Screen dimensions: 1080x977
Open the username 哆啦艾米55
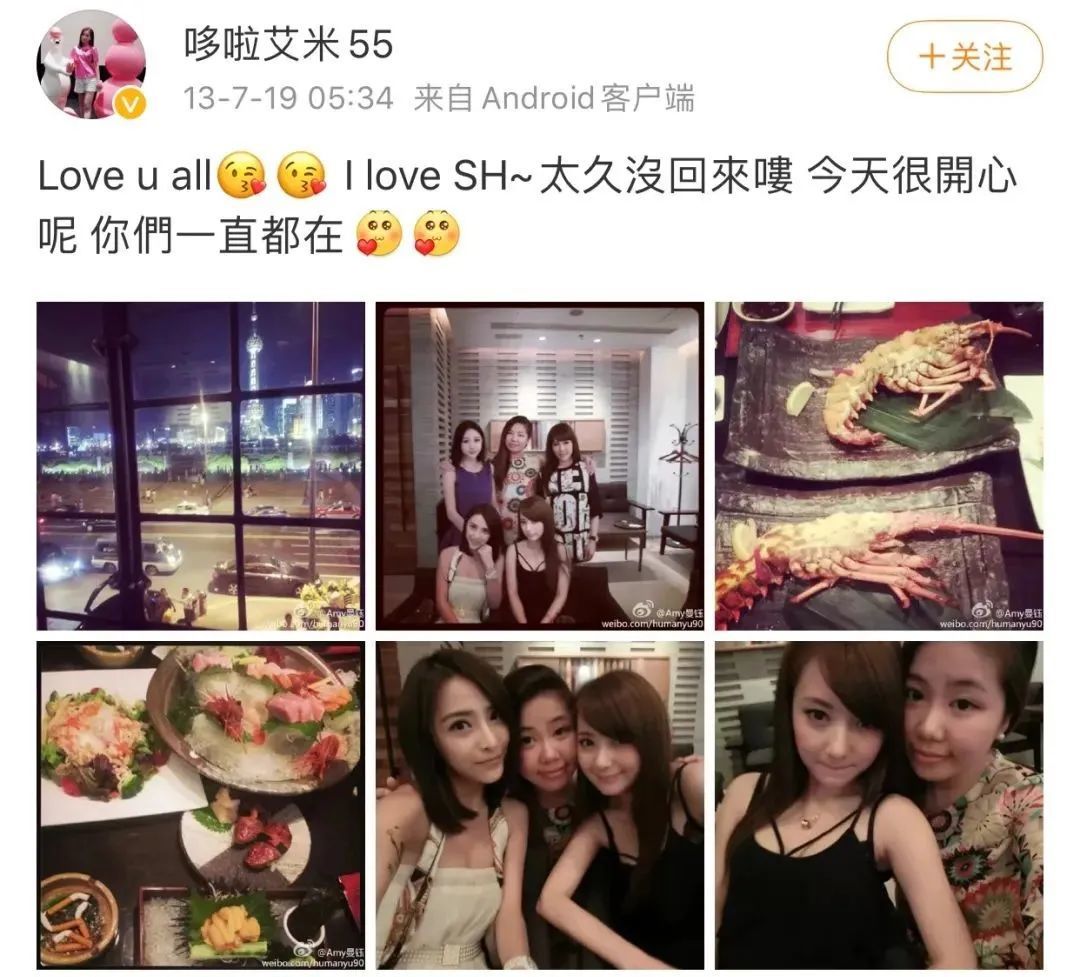click(288, 44)
